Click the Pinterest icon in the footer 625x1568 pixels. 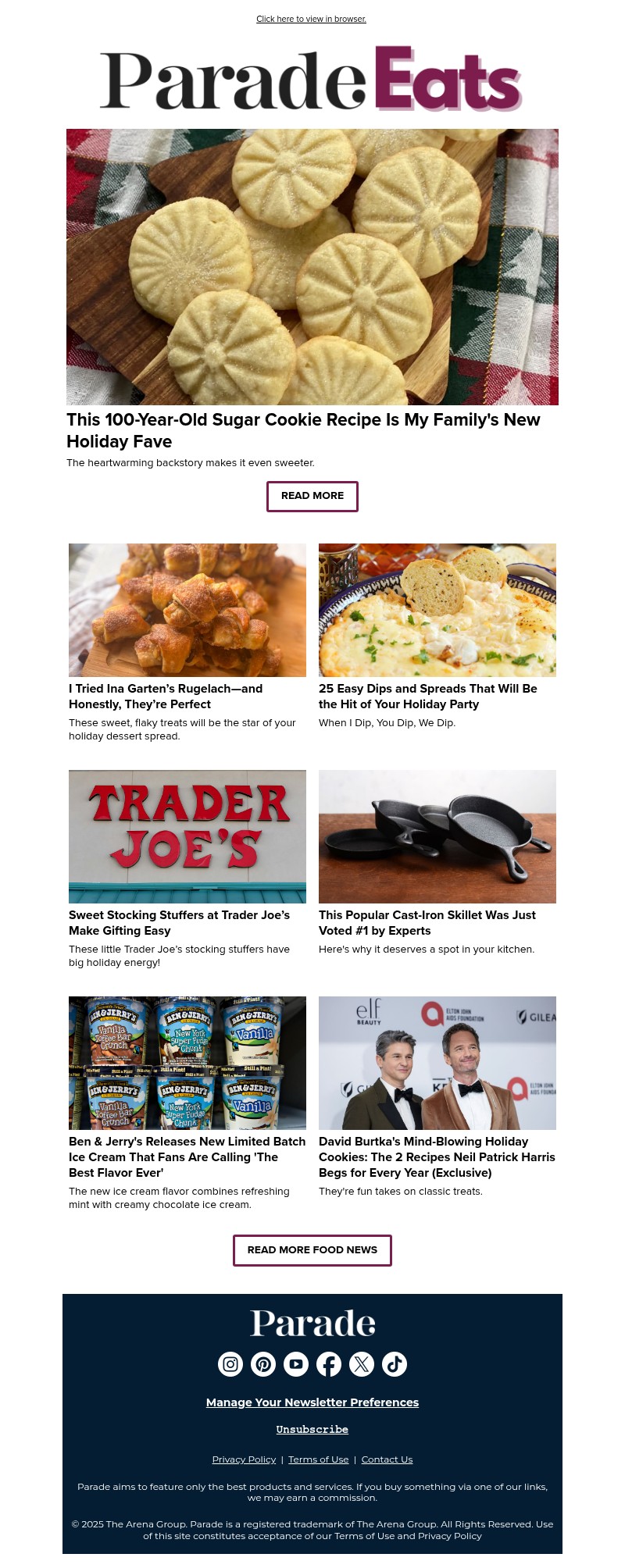click(x=263, y=1364)
